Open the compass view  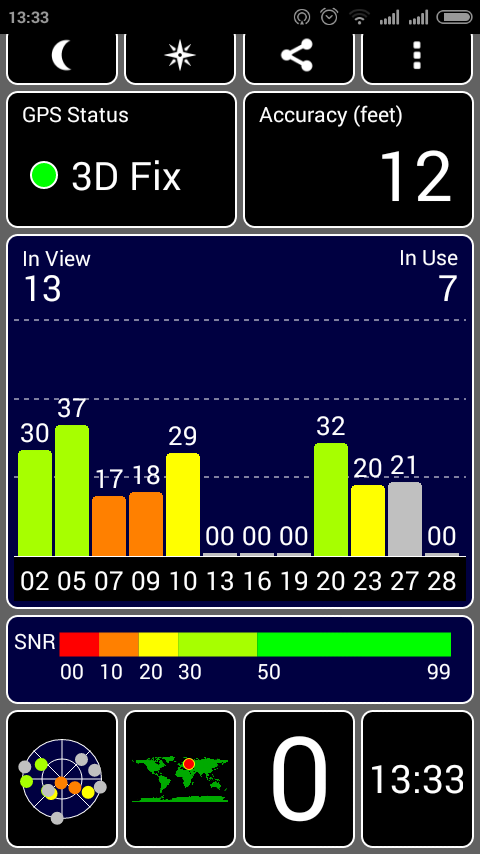[x=180, y=56]
